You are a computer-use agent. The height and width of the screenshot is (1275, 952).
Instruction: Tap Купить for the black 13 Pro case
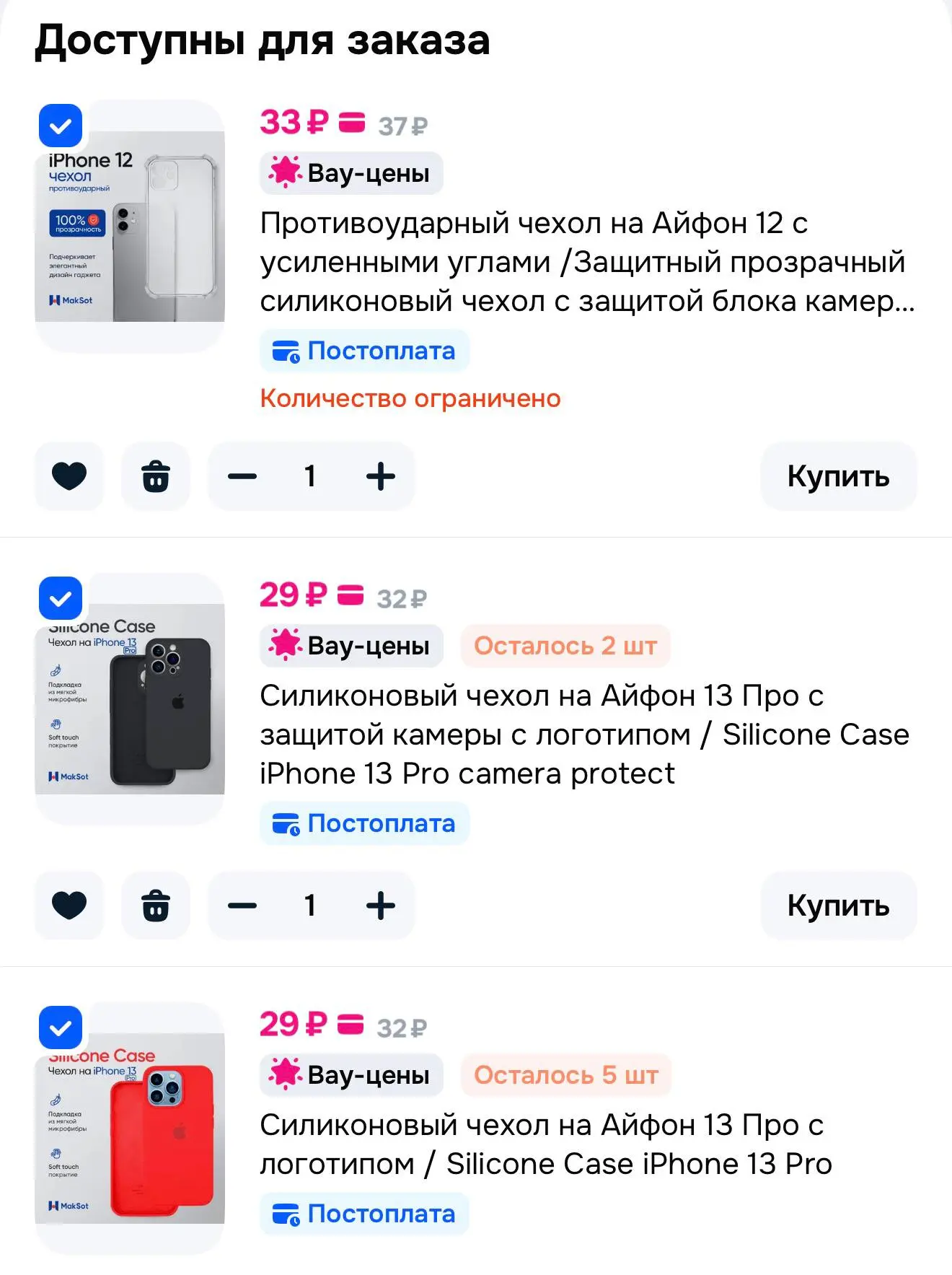838,906
